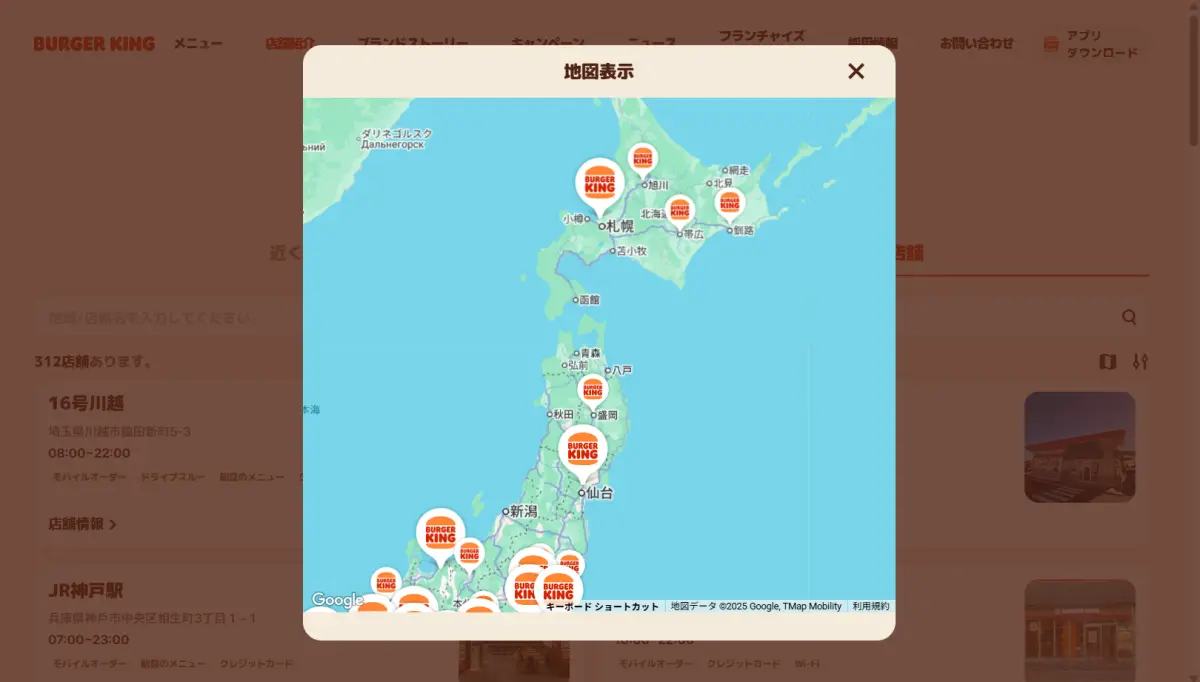
Task: Open キーボード ショートカット keyboard shortcuts
Action: pos(602,607)
